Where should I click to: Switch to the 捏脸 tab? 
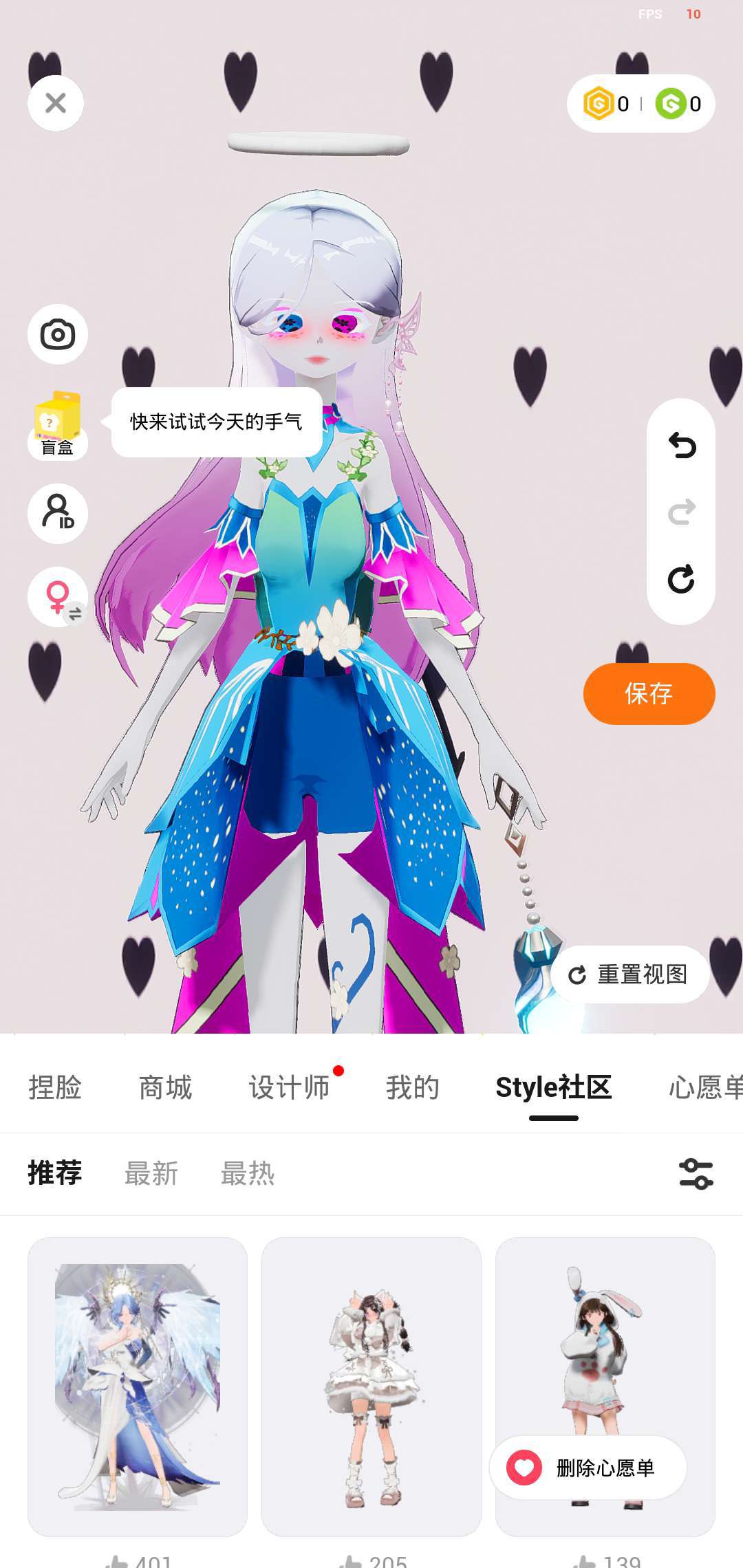[x=55, y=1087]
